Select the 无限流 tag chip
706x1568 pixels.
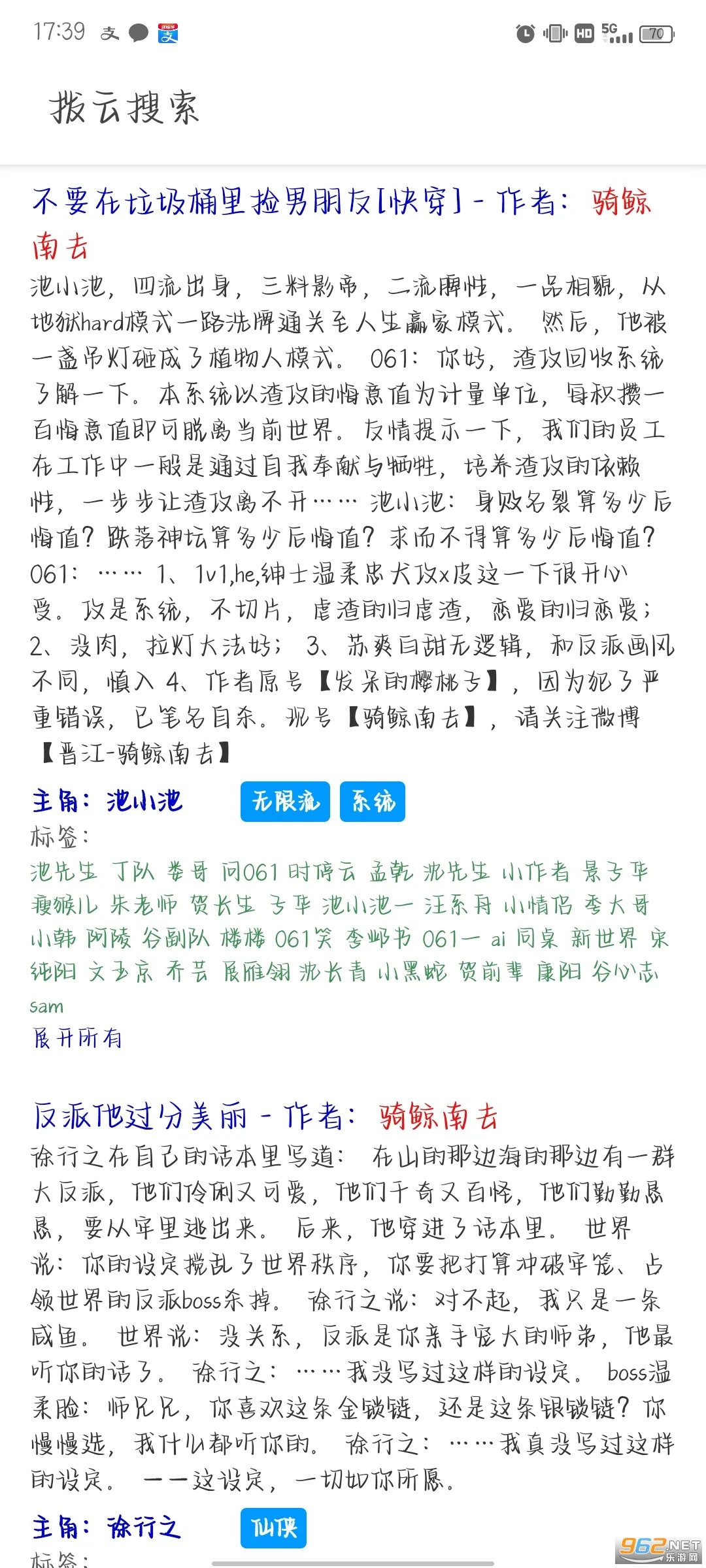pos(285,802)
